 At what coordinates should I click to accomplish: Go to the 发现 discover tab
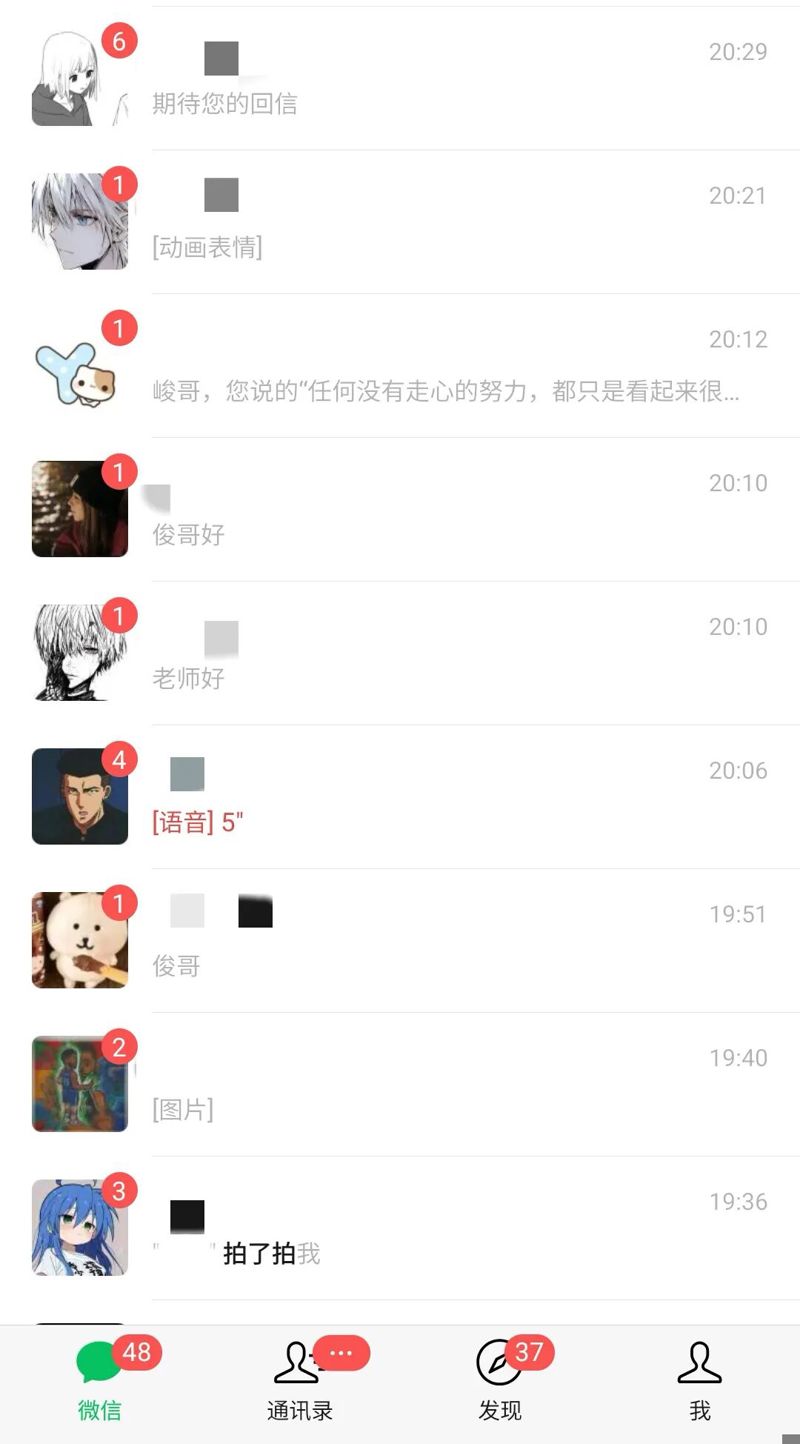pyautogui.click(x=500, y=1383)
